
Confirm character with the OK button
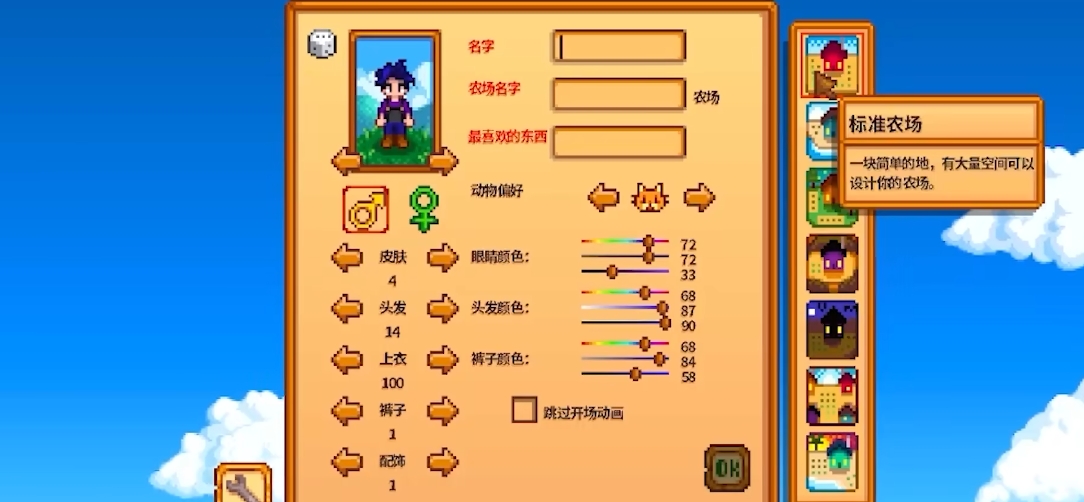pyautogui.click(x=727, y=467)
